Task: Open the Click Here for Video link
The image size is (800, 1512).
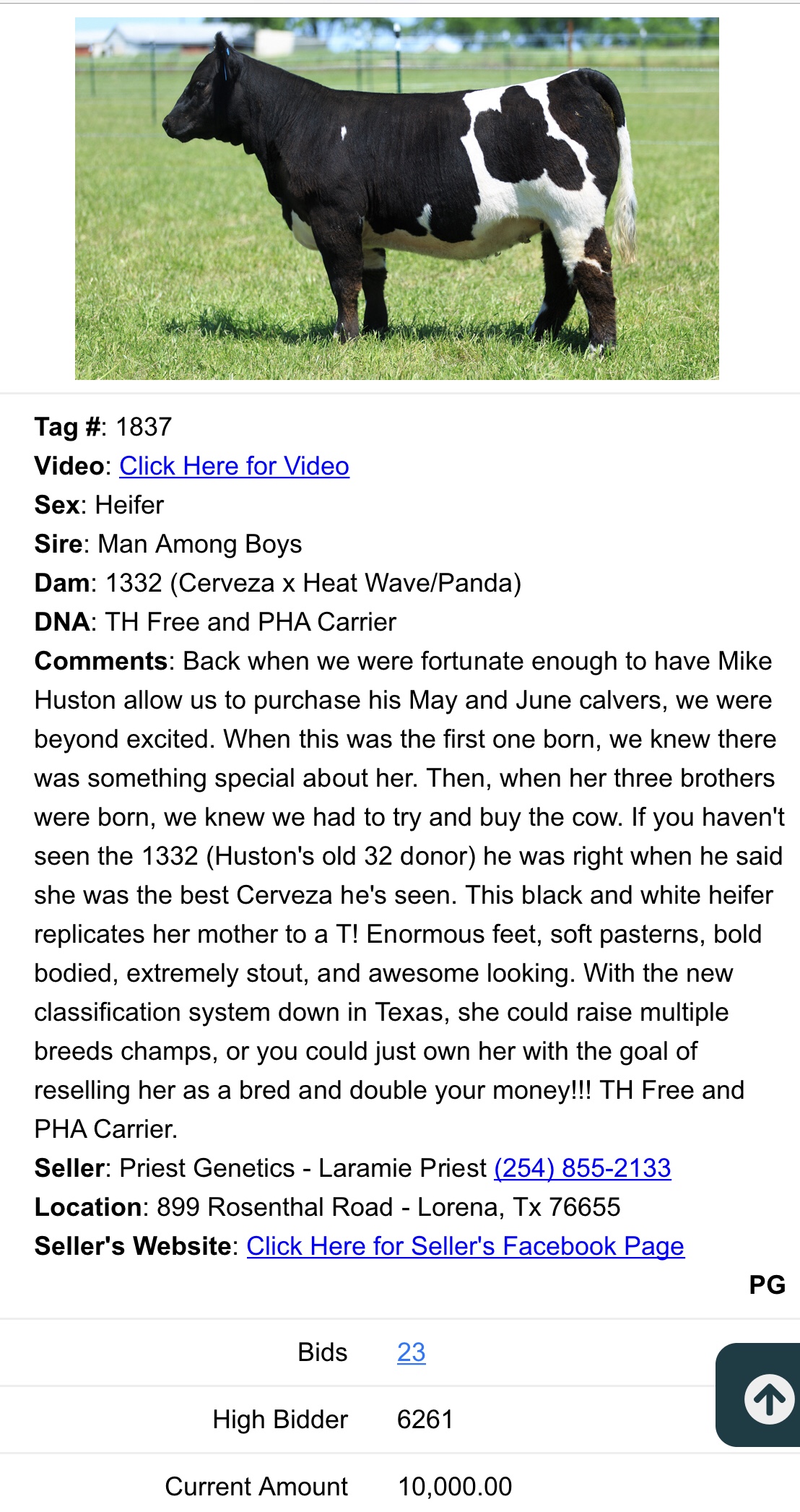Action: (234, 466)
